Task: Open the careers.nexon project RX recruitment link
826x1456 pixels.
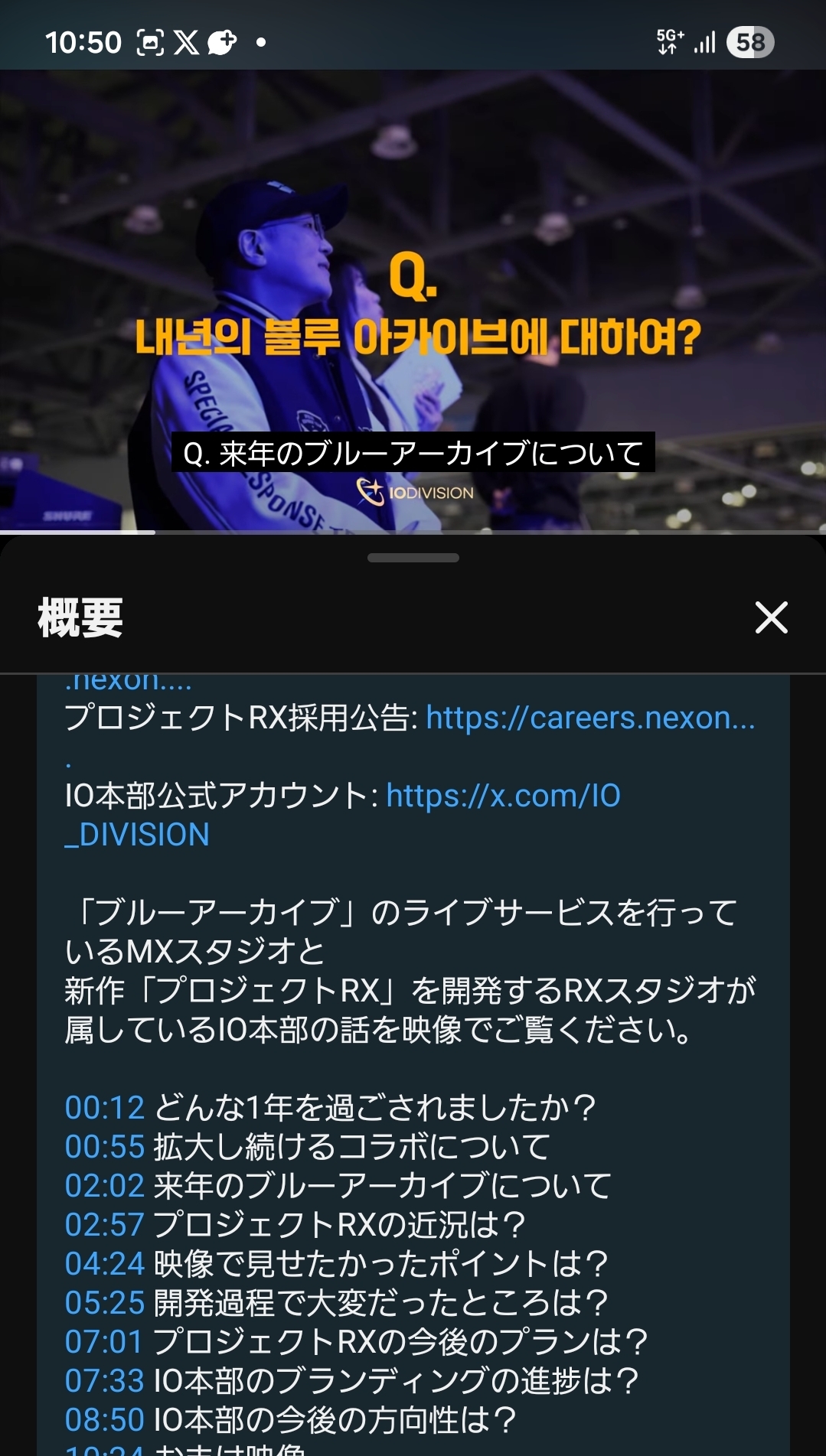Action: pyautogui.click(x=589, y=718)
